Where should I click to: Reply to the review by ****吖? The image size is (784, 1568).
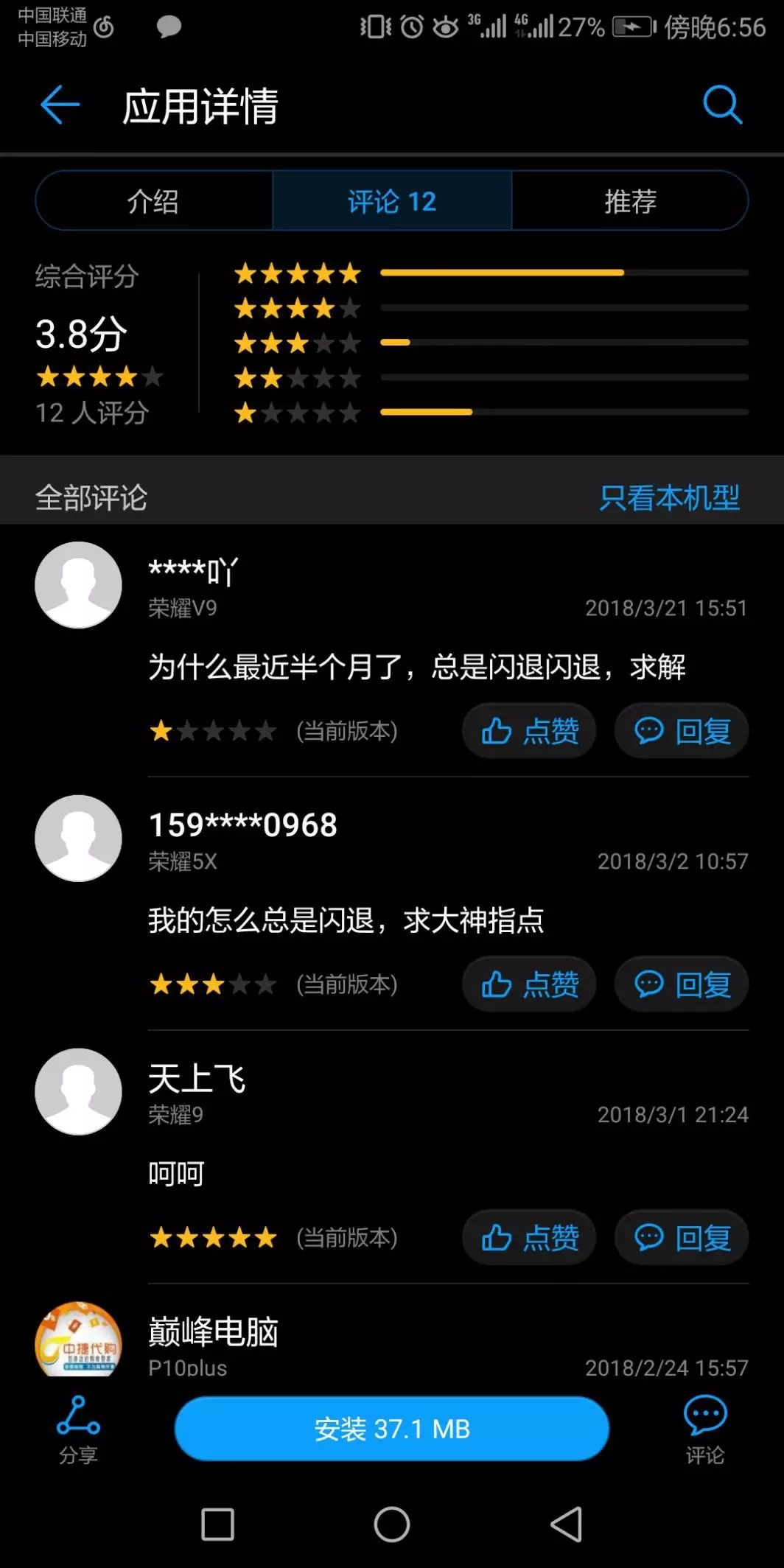coord(682,731)
